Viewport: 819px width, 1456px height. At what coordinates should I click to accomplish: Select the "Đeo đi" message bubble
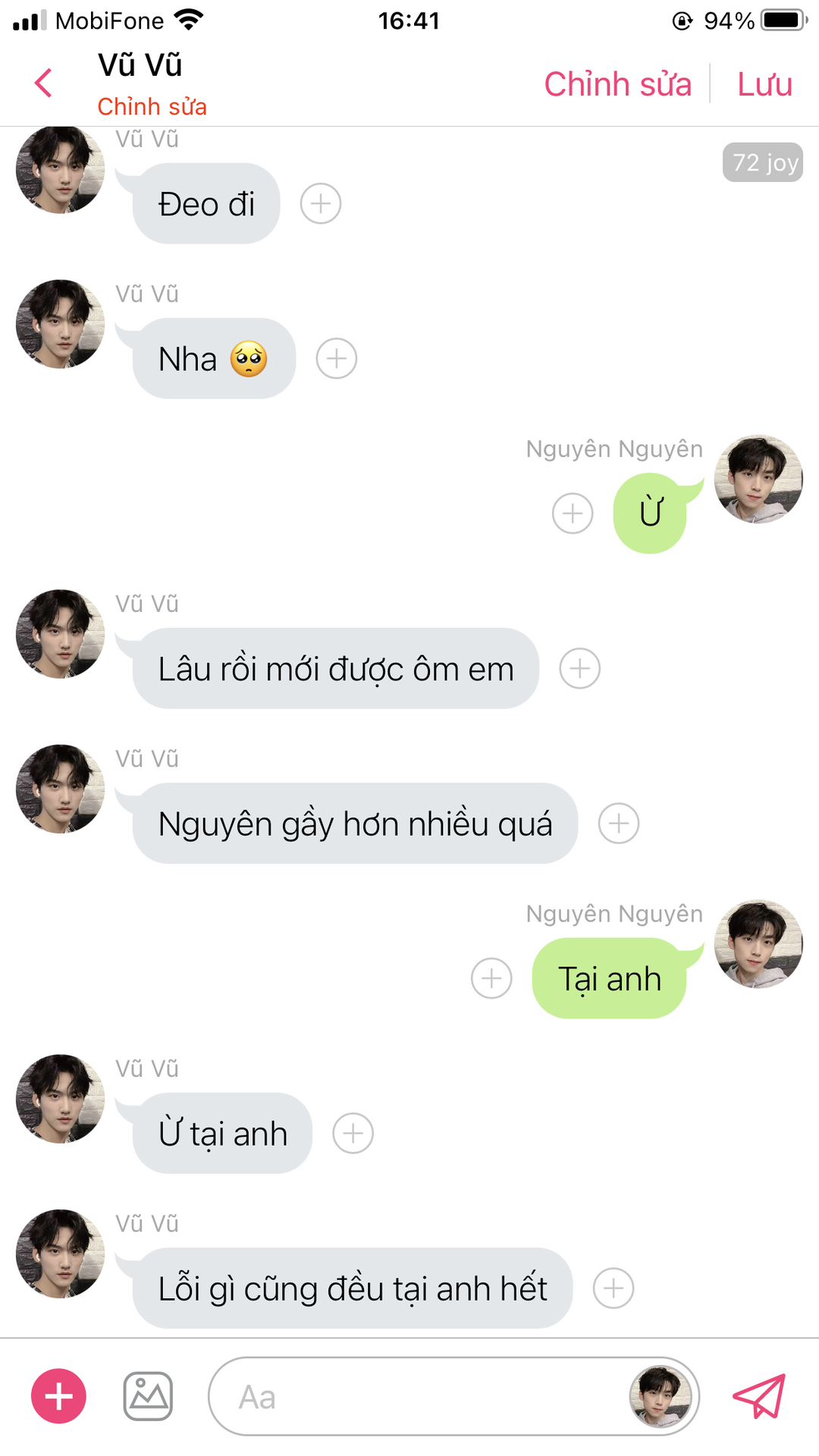point(206,203)
